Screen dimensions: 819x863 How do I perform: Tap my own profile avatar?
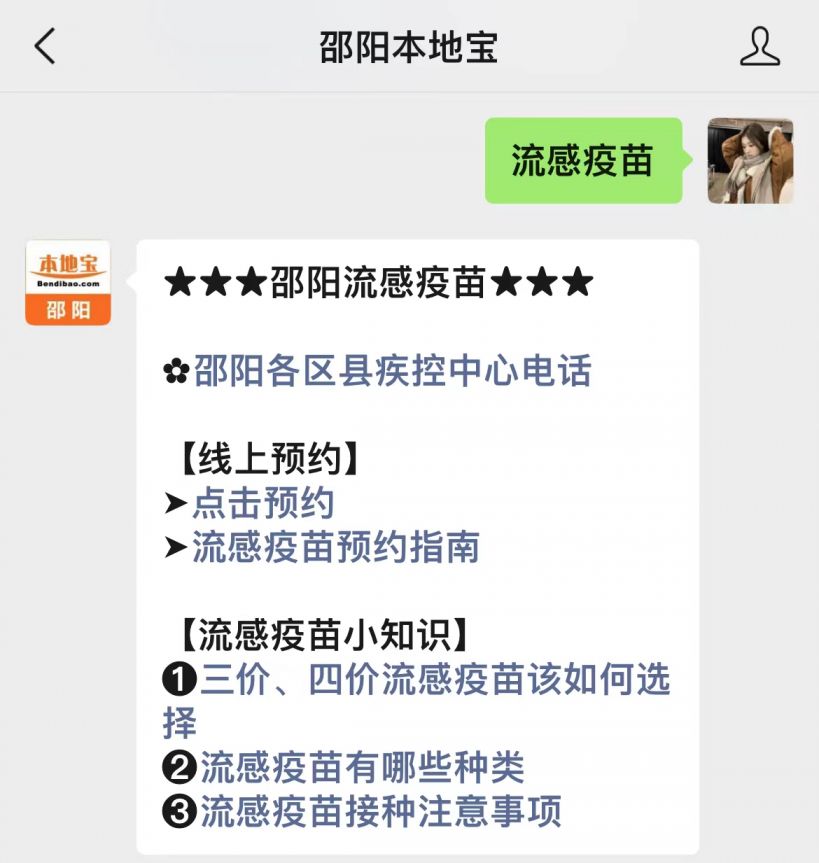pyautogui.click(x=750, y=161)
